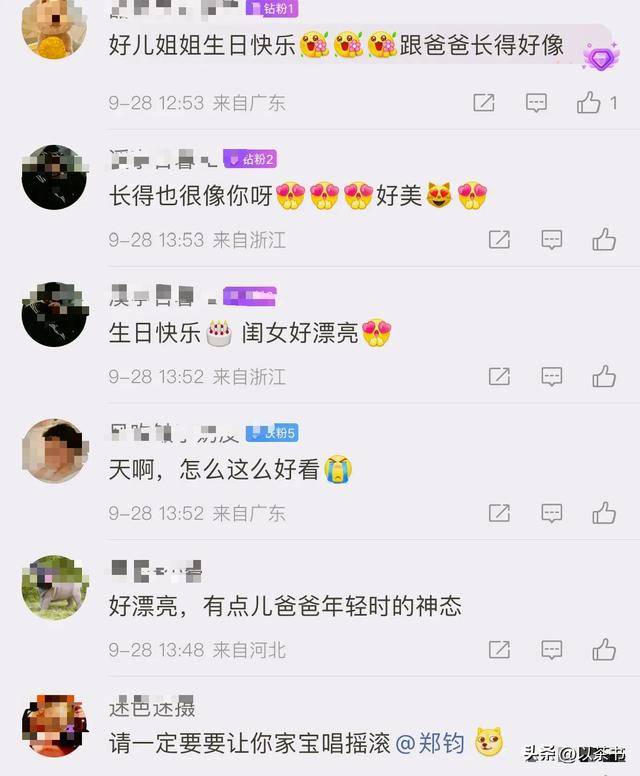Image resolution: width=640 pixels, height=776 pixels.
Task: Like the comment "天啊，怎么这么好看"
Action: coord(603,513)
